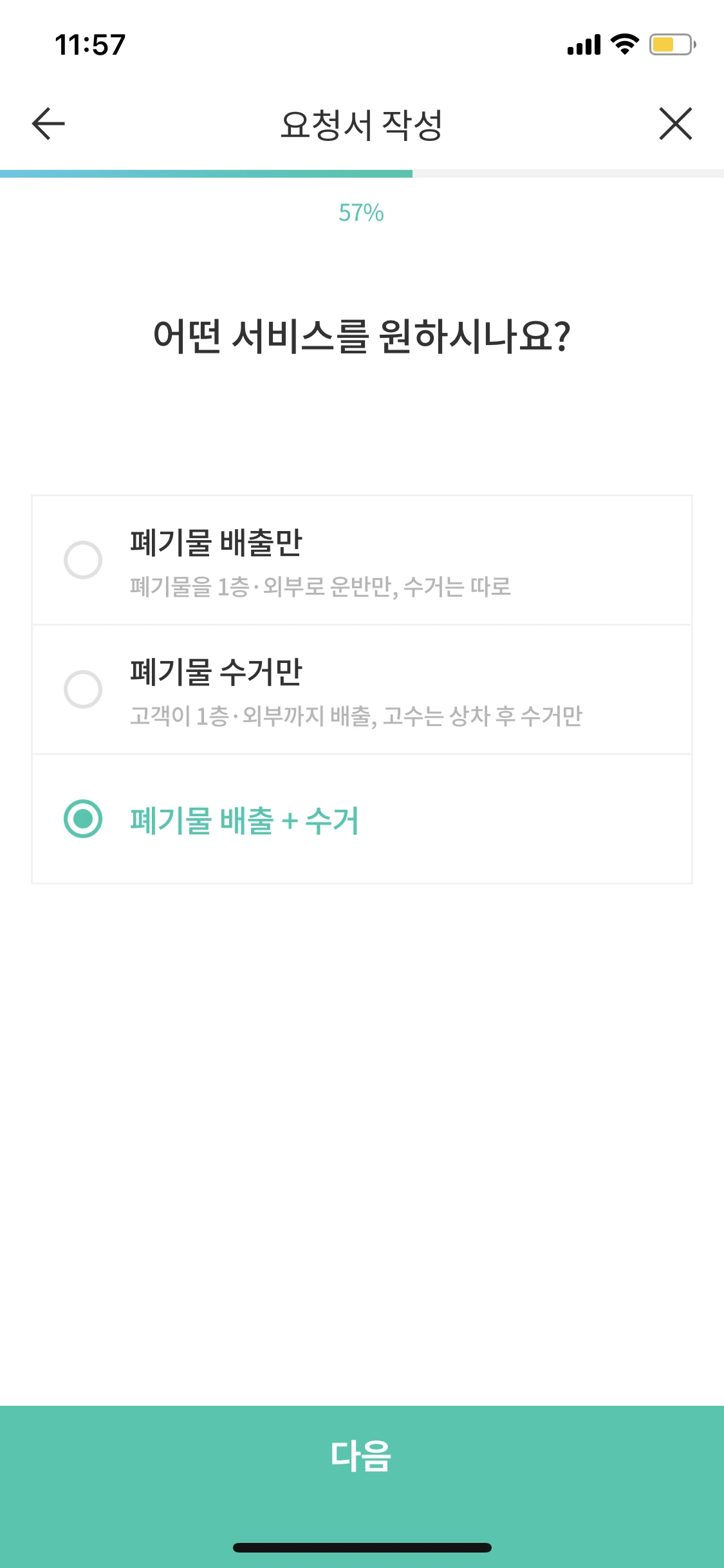
Task: Tap the 57% progress label
Action: (x=362, y=214)
